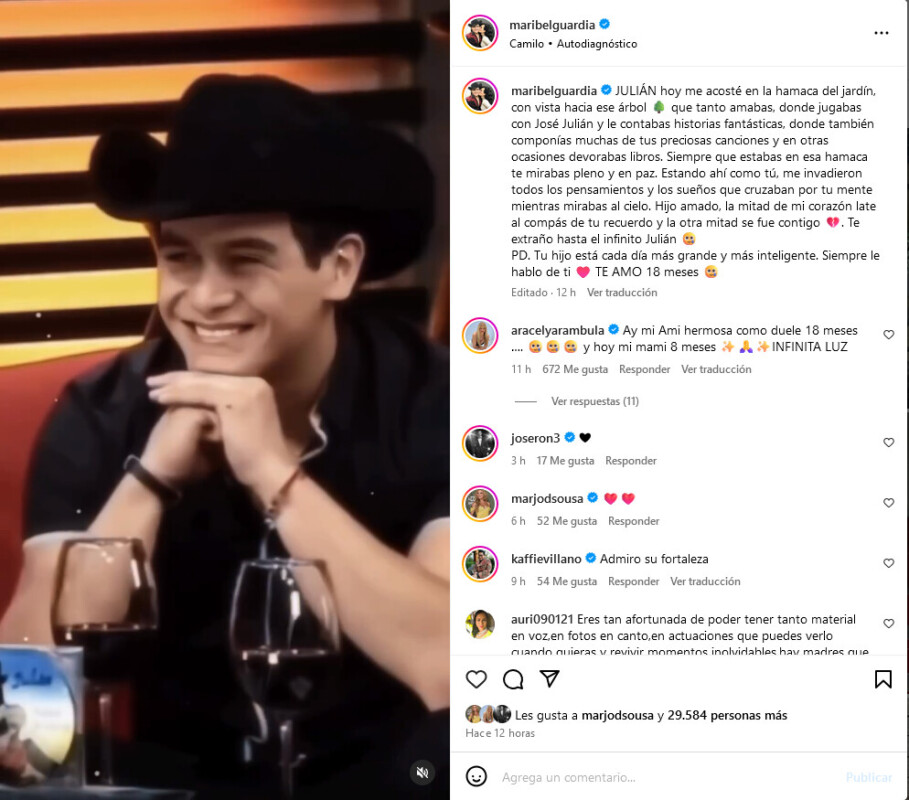Like the post with the heart icon
Screen dimensions: 909x800
[477, 679]
